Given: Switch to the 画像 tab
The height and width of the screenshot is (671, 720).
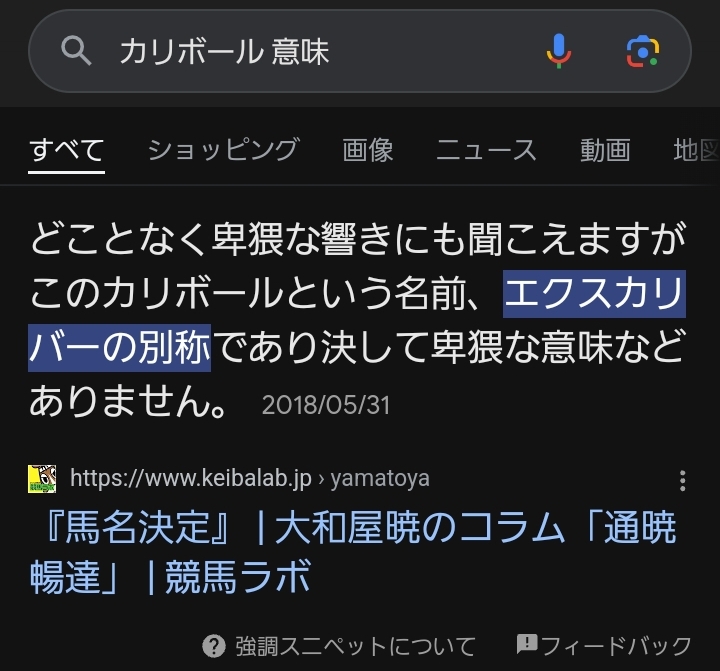Looking at the screenshot, I should click(368, 150).
